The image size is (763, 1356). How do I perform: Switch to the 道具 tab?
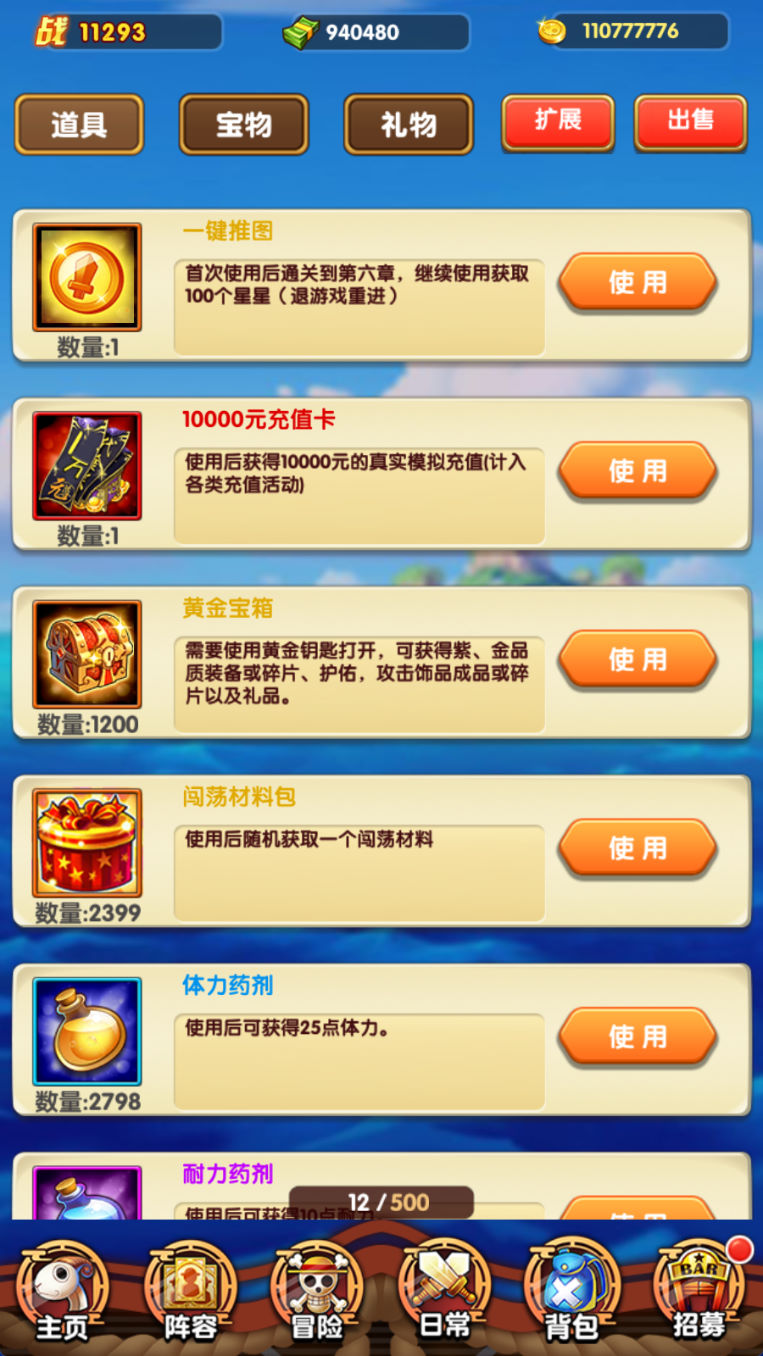[x=79, y=125]
